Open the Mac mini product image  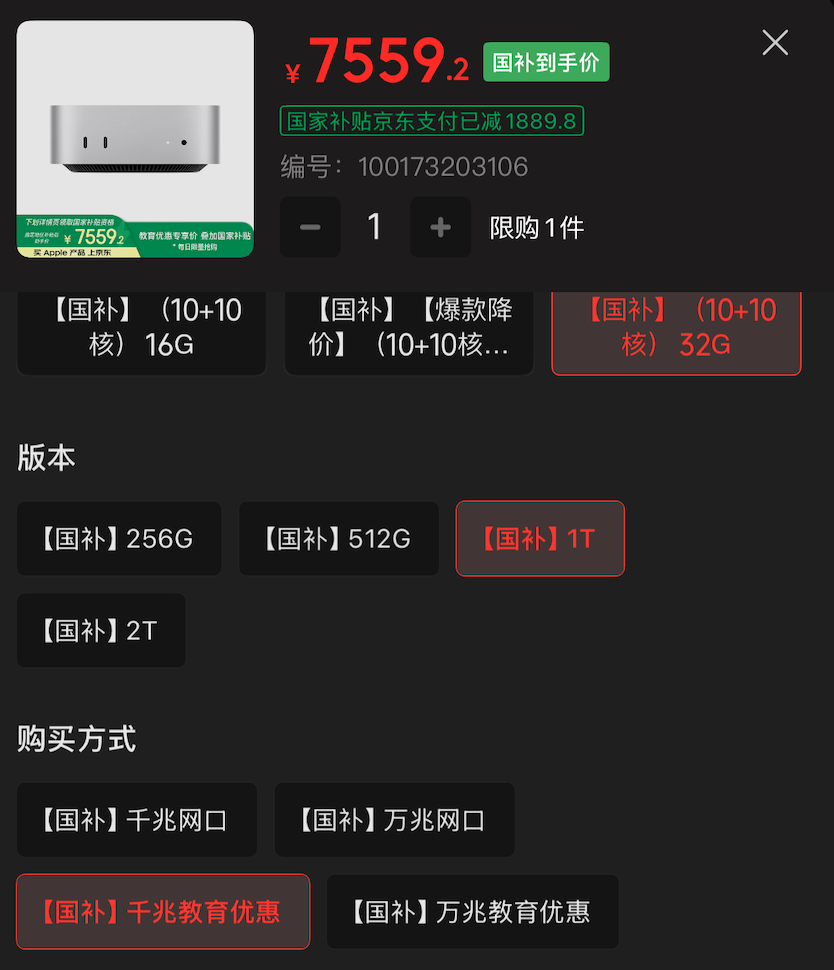pos(135,138)
